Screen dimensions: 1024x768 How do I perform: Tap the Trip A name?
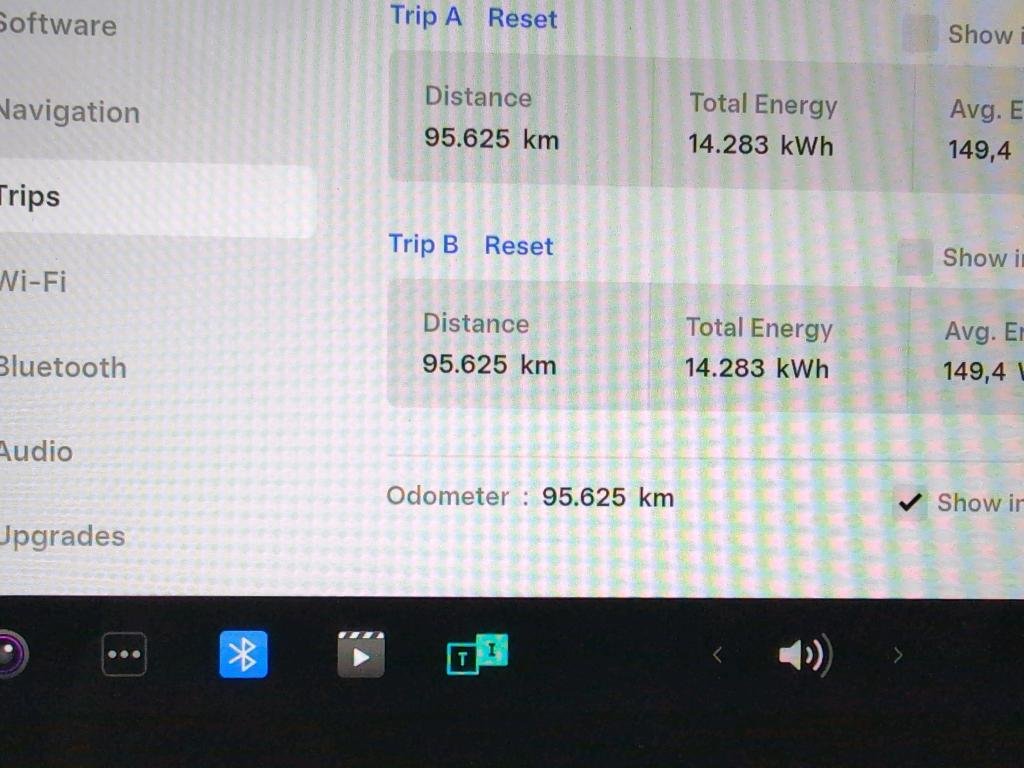coord(426,16)
